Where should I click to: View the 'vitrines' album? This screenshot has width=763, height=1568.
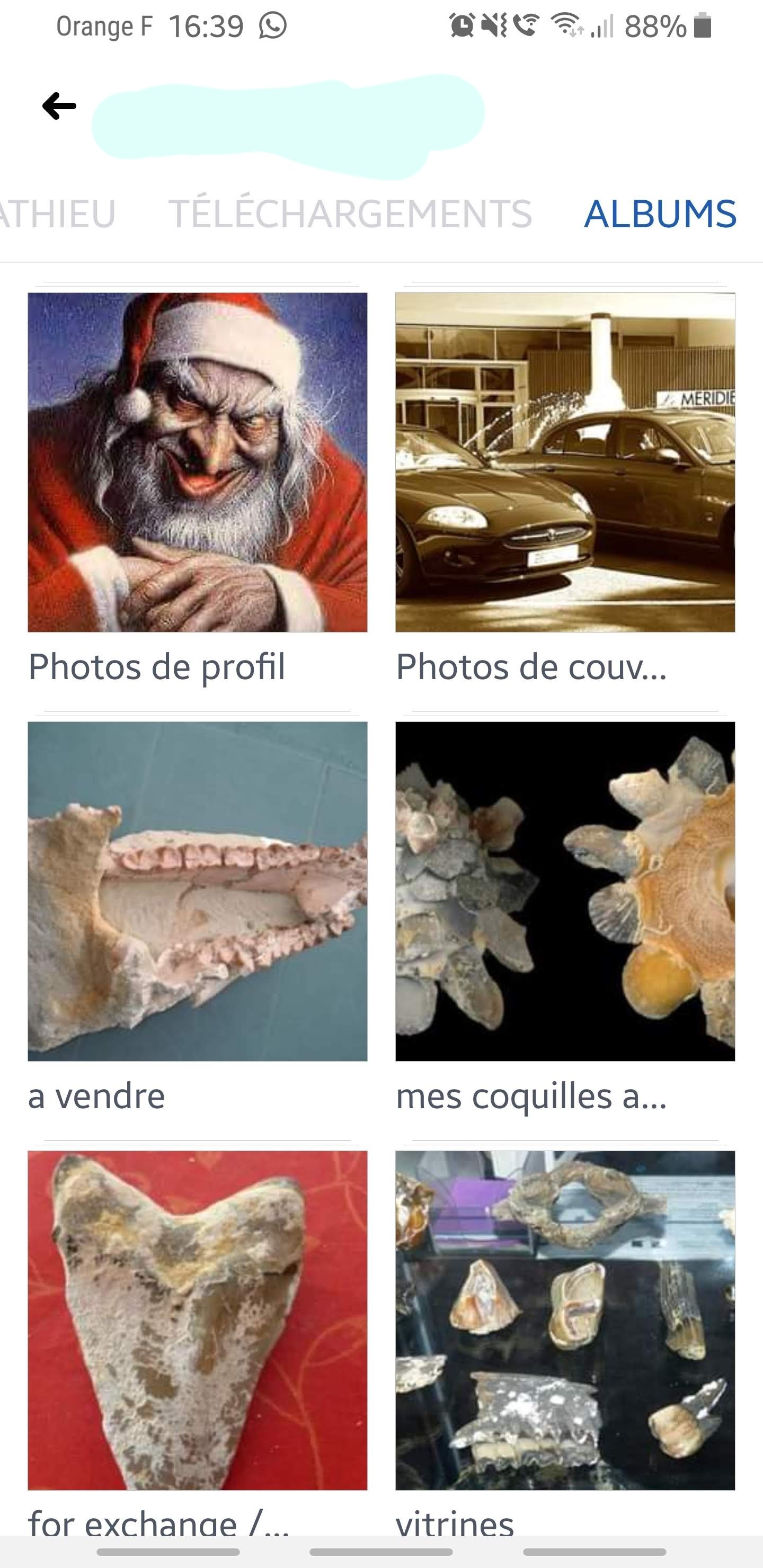coord(564,1320)
